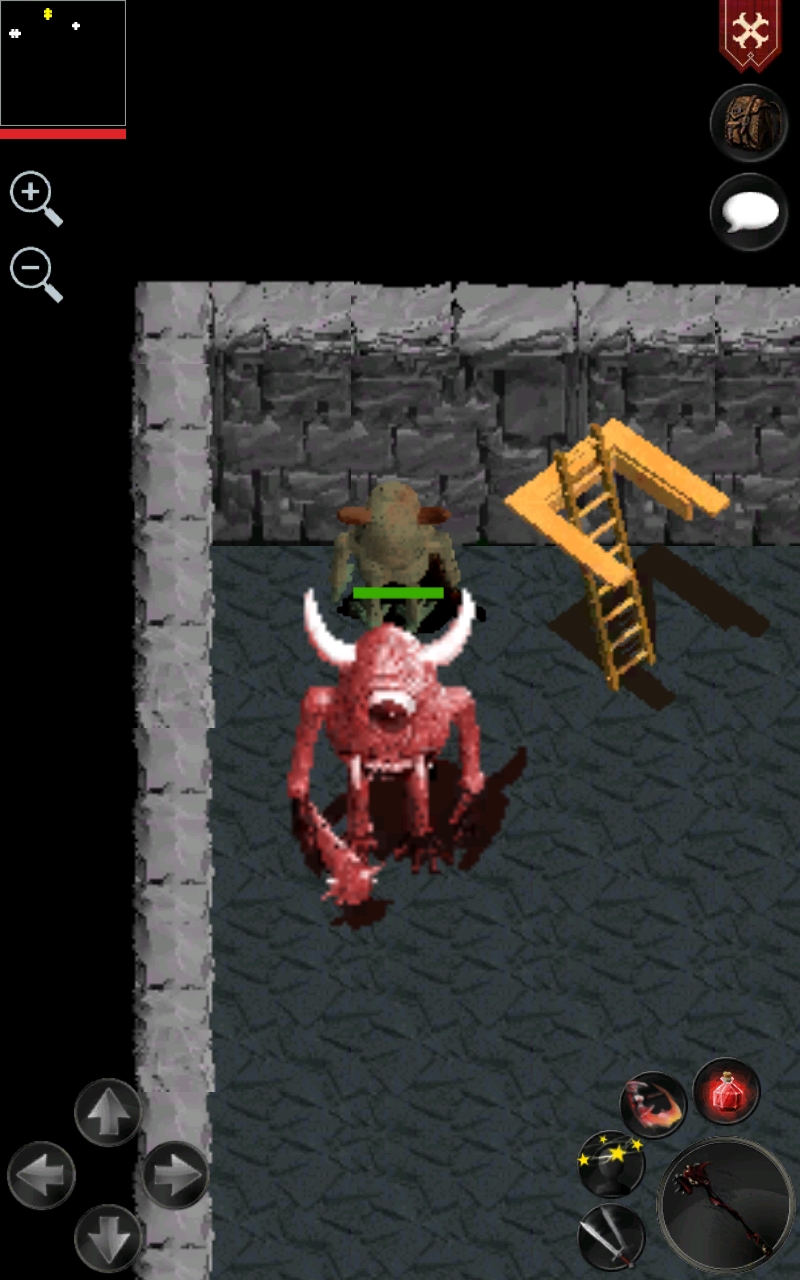Move right with the D-pad arrow
The width and height of the screenshot is (800, 1280).
click(174, 1176)
